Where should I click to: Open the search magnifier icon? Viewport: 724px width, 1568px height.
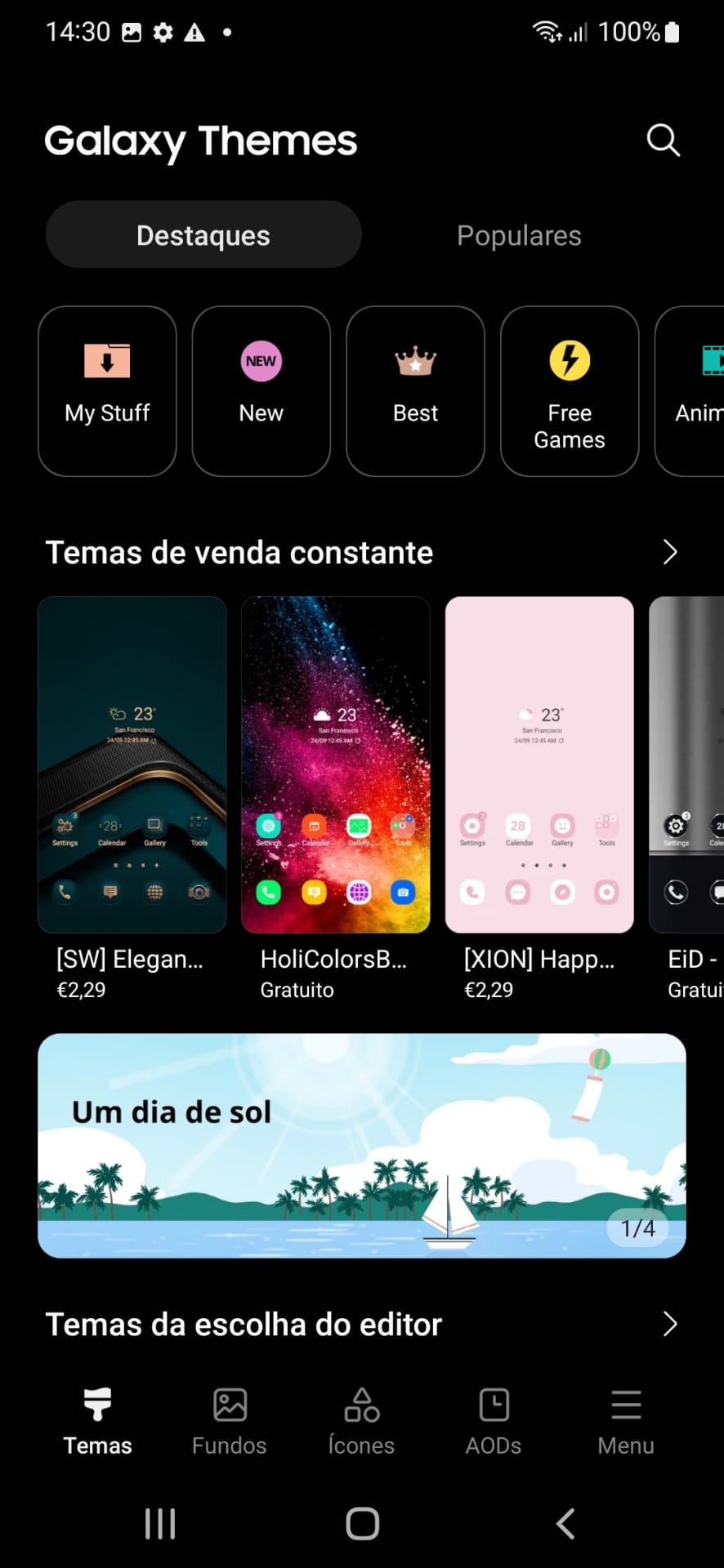(663, 140)
